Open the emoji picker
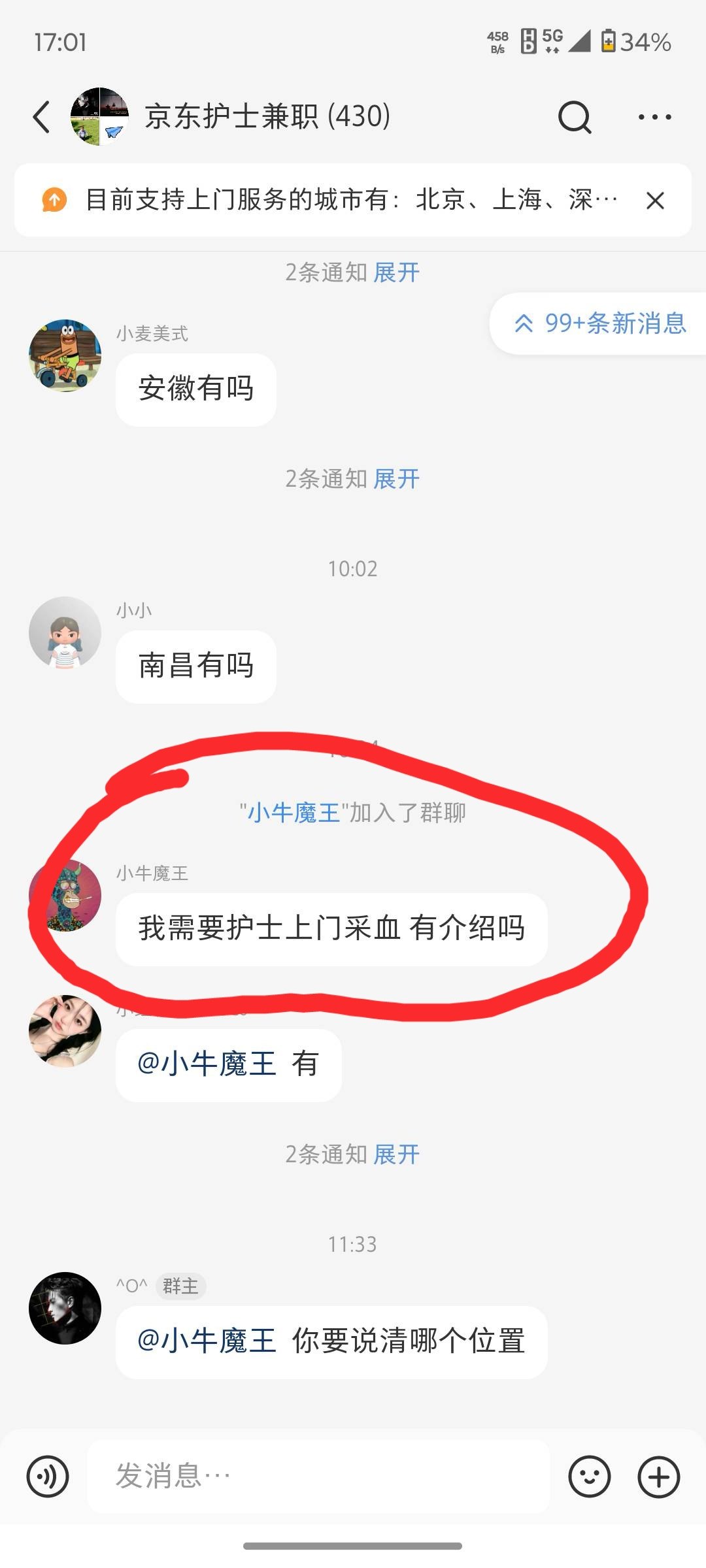This screenshot has width=706, height=1568. [589, 1477]
